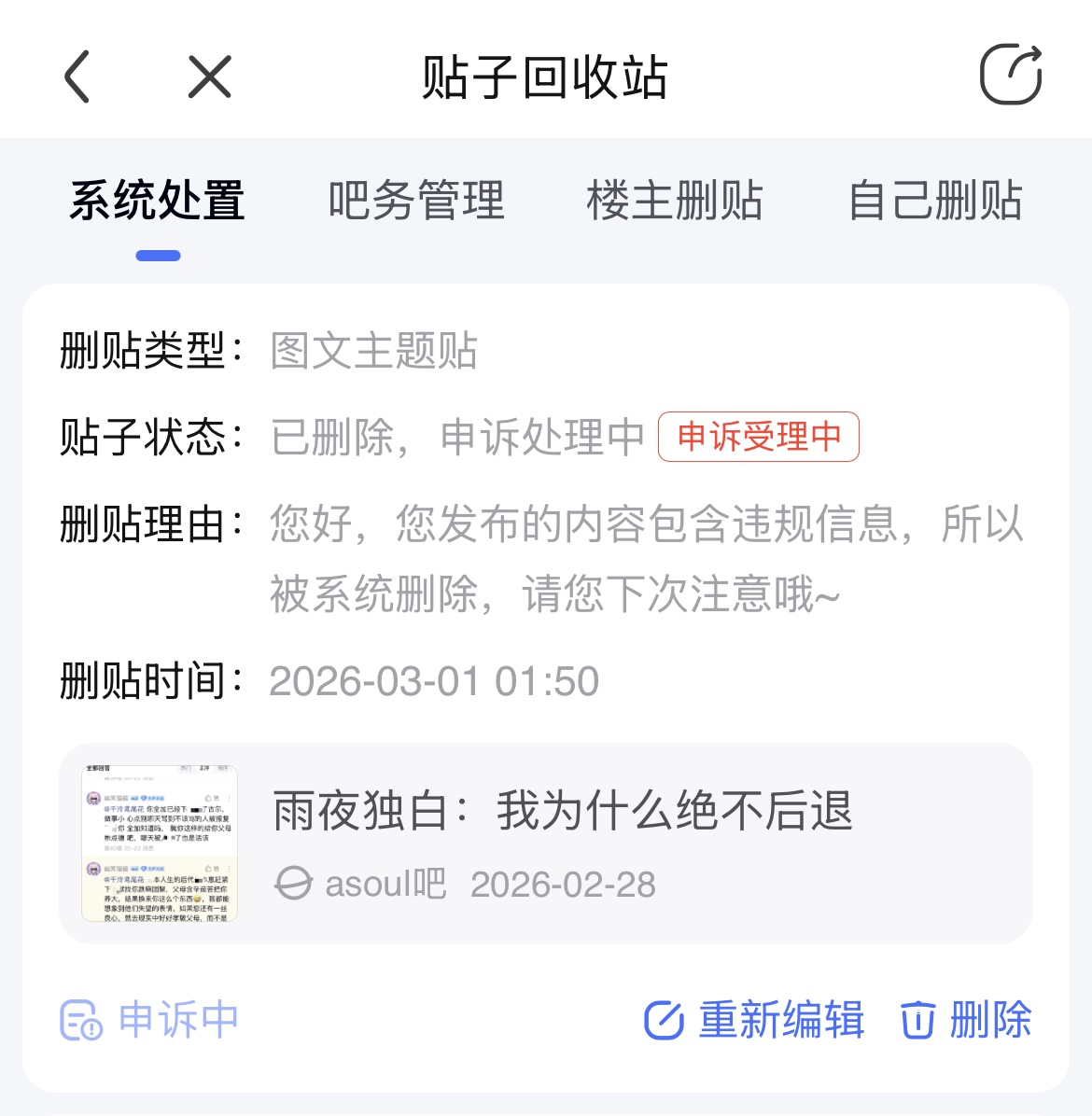Open the 自己删贴 tab
The width and height of the screenshot is (1092, 1116).
coord(935,201)
